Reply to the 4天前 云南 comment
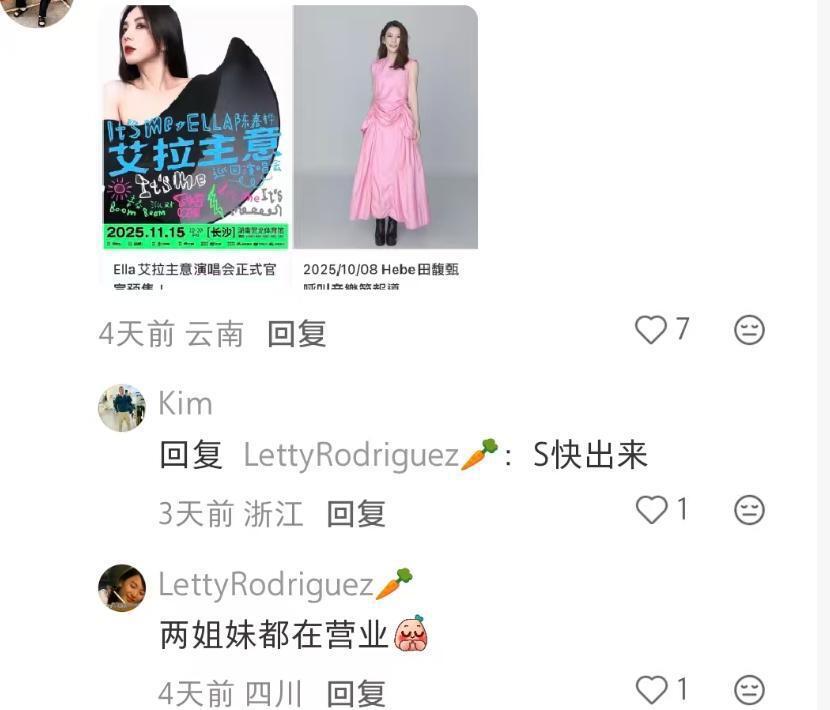The image size is (830, 710). [296, 333]
